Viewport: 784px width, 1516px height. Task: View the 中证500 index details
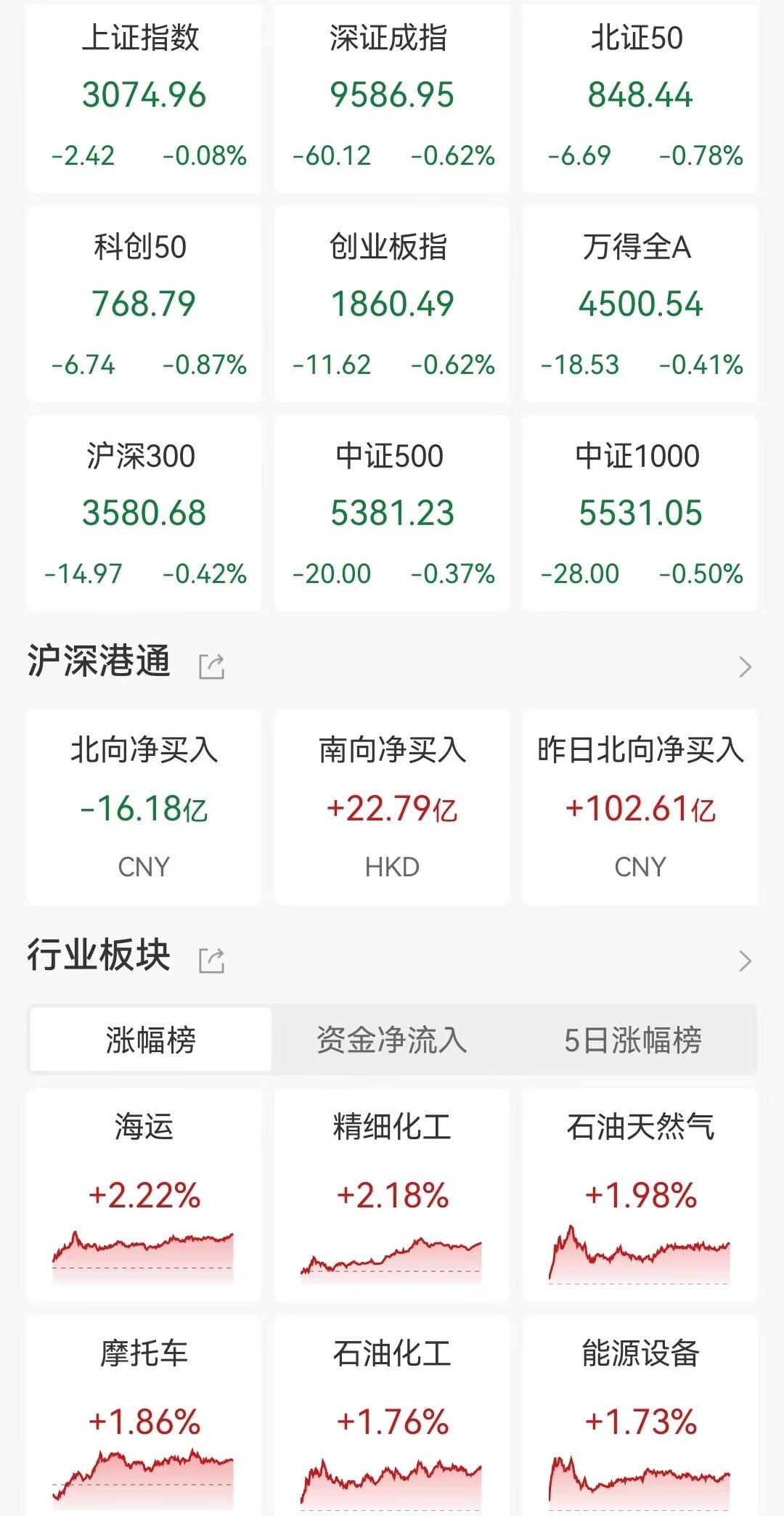tap(392, 513)
